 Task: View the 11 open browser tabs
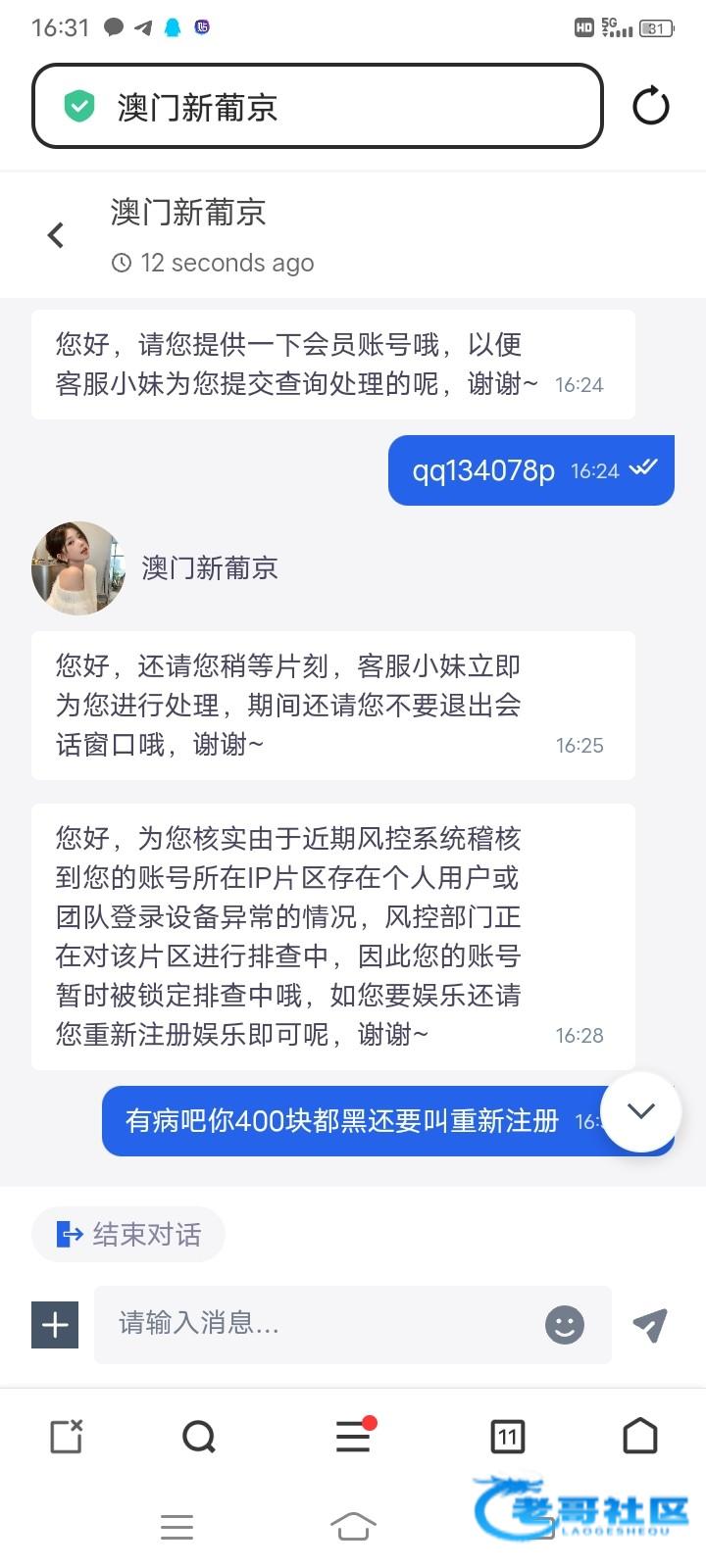tap(507, 1438)
